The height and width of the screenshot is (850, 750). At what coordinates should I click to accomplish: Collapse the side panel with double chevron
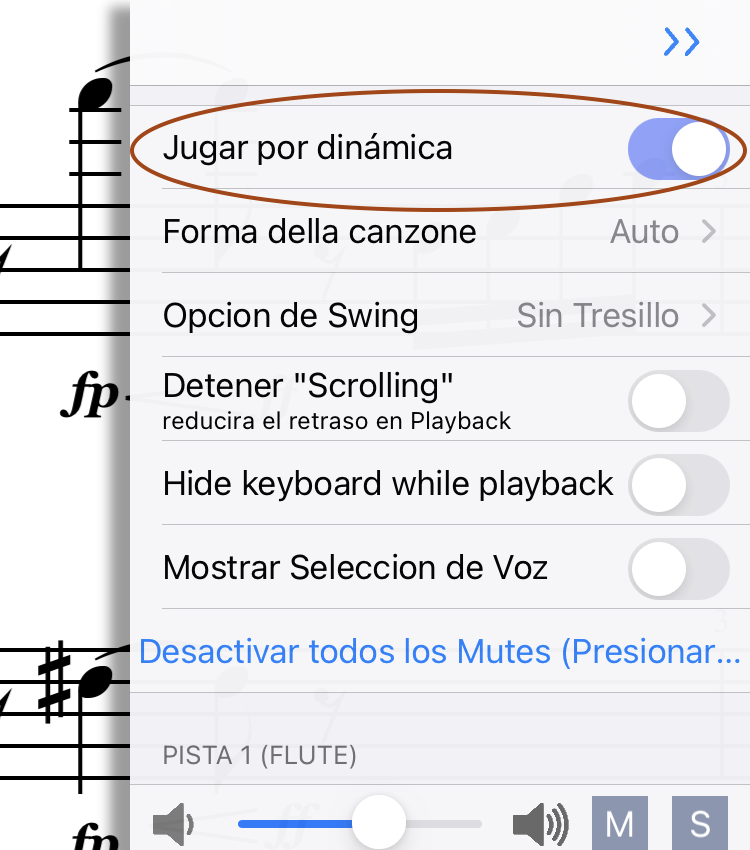[681, 42]
